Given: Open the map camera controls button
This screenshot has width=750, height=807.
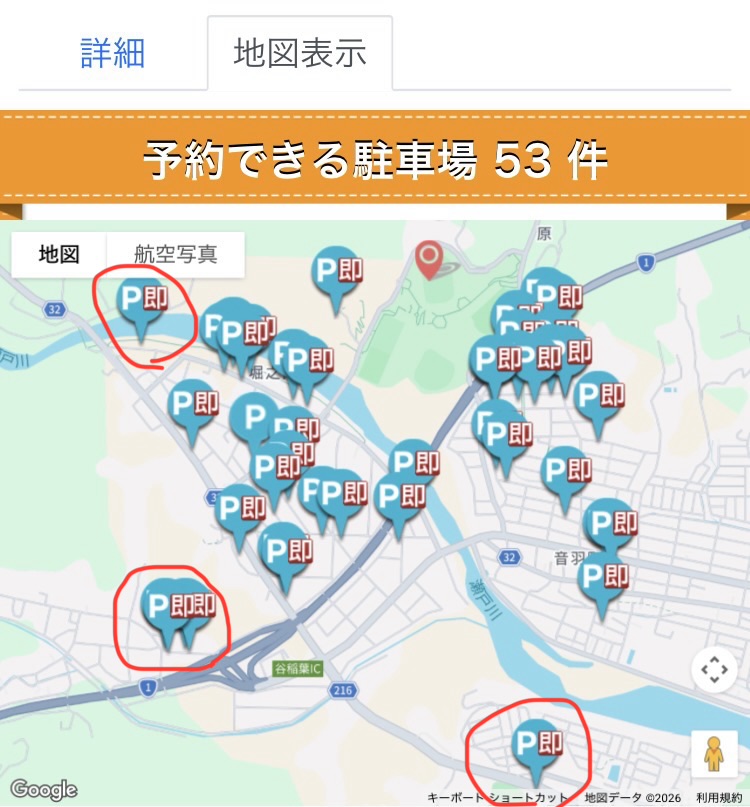Looking at the screenshot, I should pyautogui.click(x=714, y=669).
